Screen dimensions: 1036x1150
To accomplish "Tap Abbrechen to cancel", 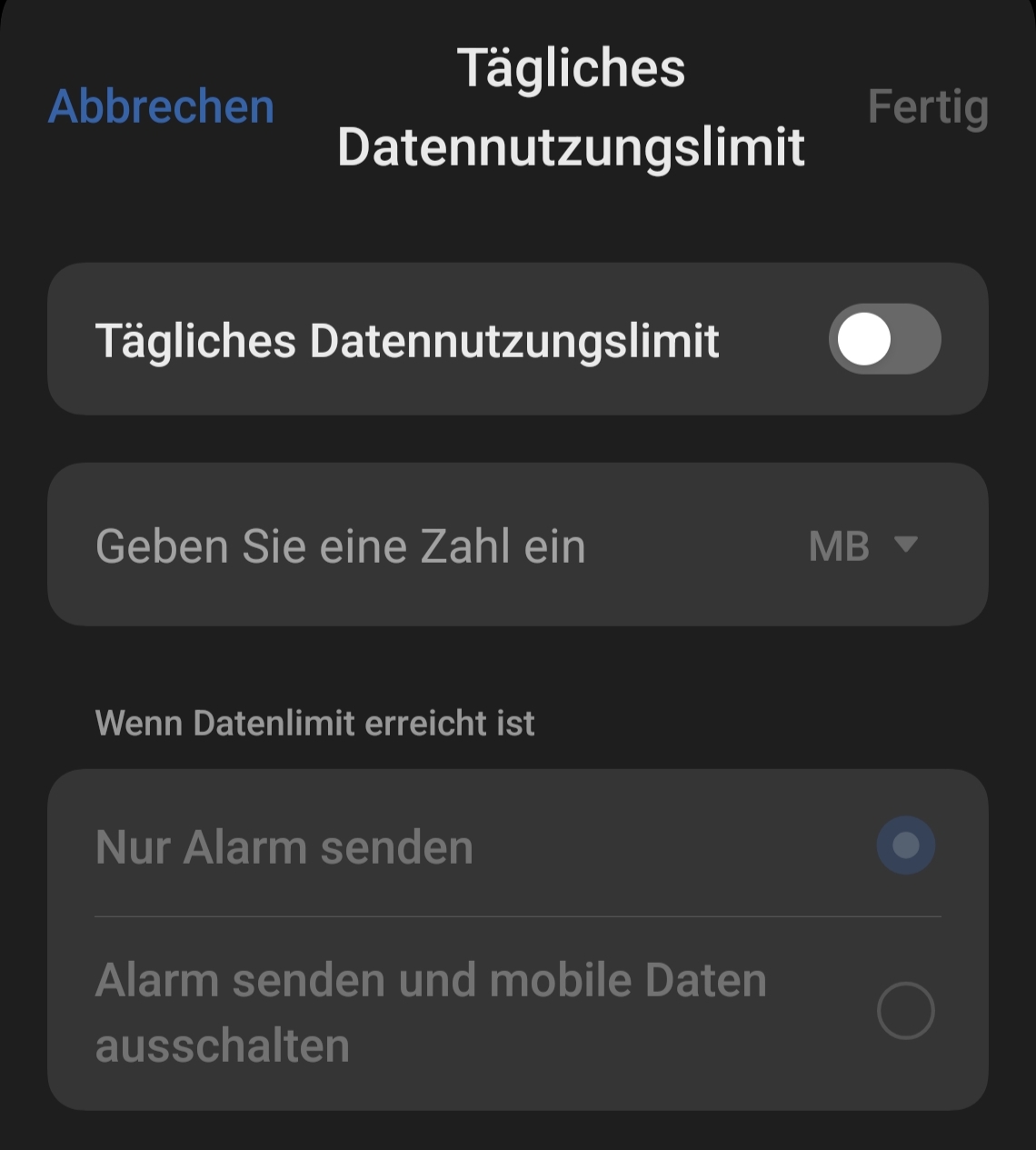I will [161, 106].
